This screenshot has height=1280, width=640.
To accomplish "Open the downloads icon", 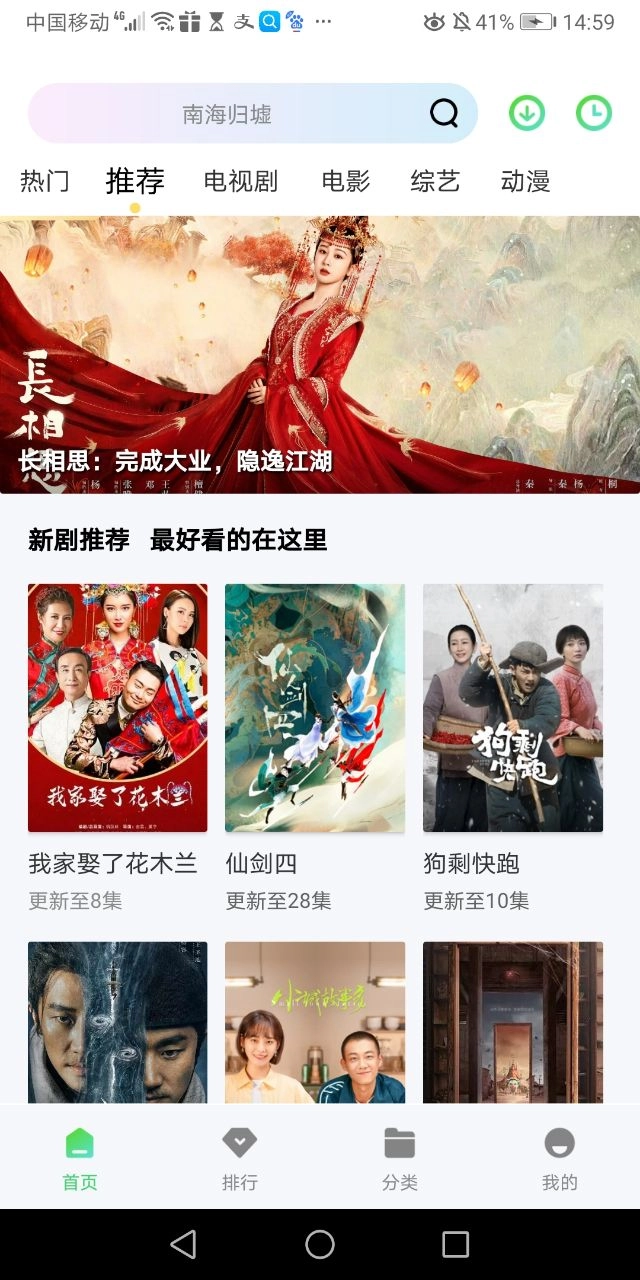I will click(x=527, y=114).
